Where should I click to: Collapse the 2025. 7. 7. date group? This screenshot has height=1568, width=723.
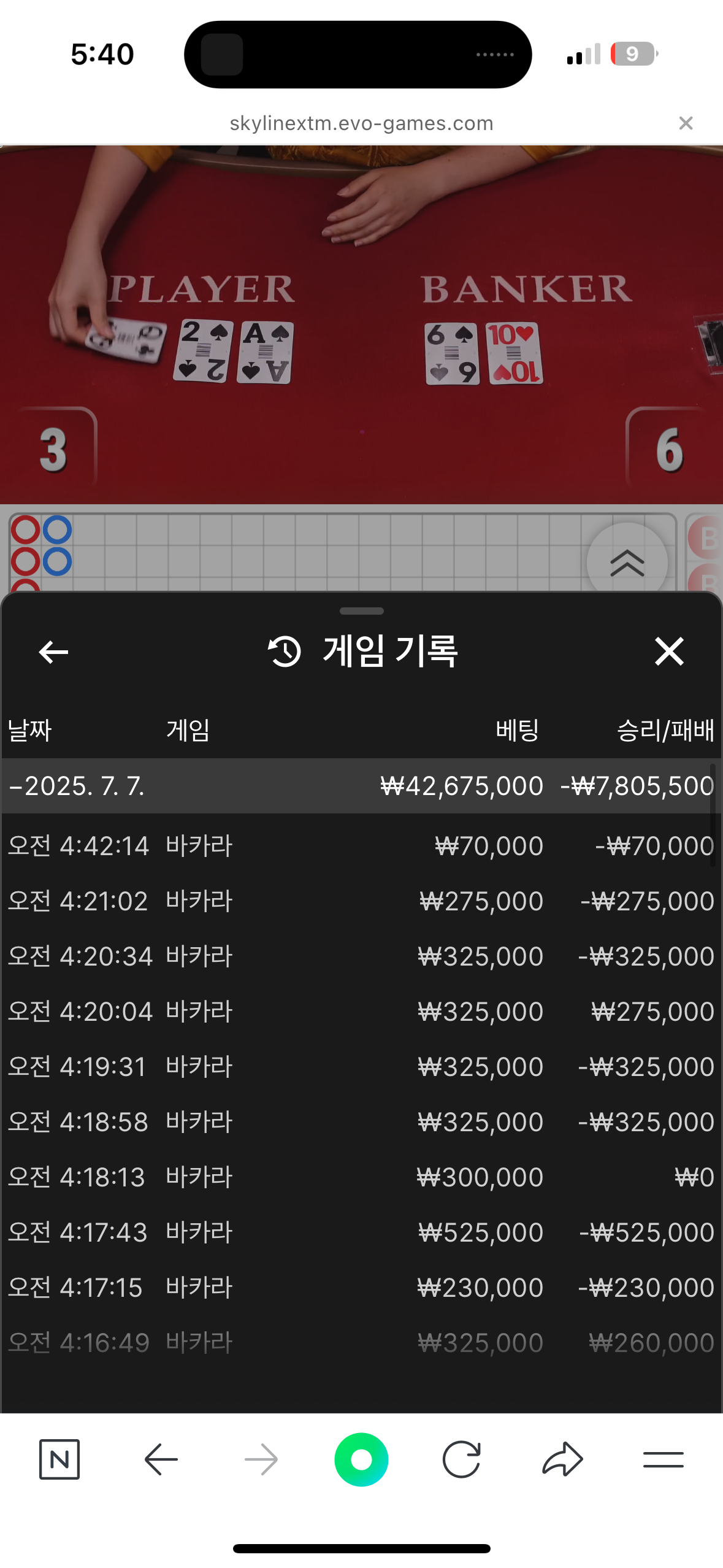(x=361, y=786)
